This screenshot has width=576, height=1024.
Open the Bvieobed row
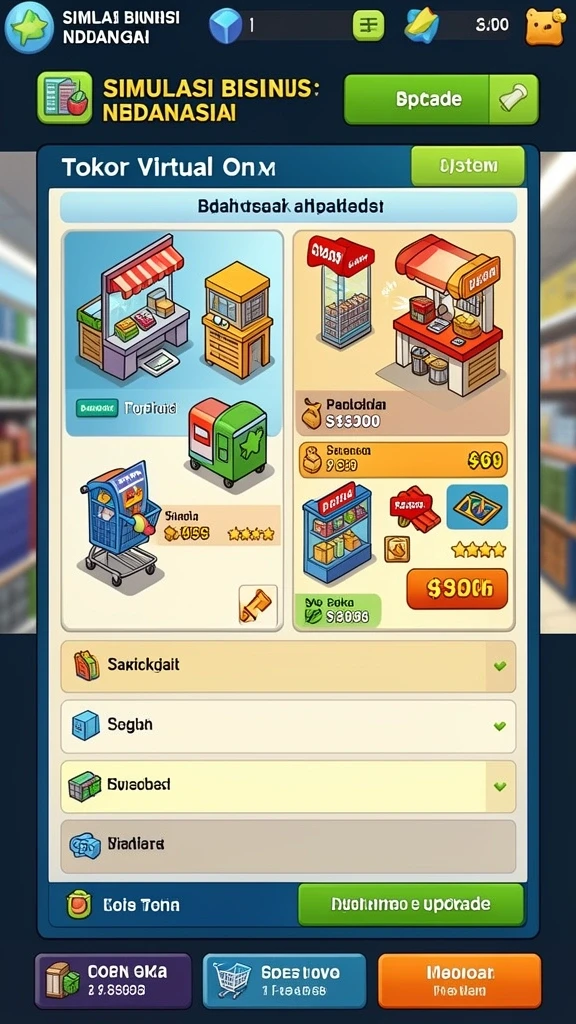pyautogui.click(x=288, y=786)
